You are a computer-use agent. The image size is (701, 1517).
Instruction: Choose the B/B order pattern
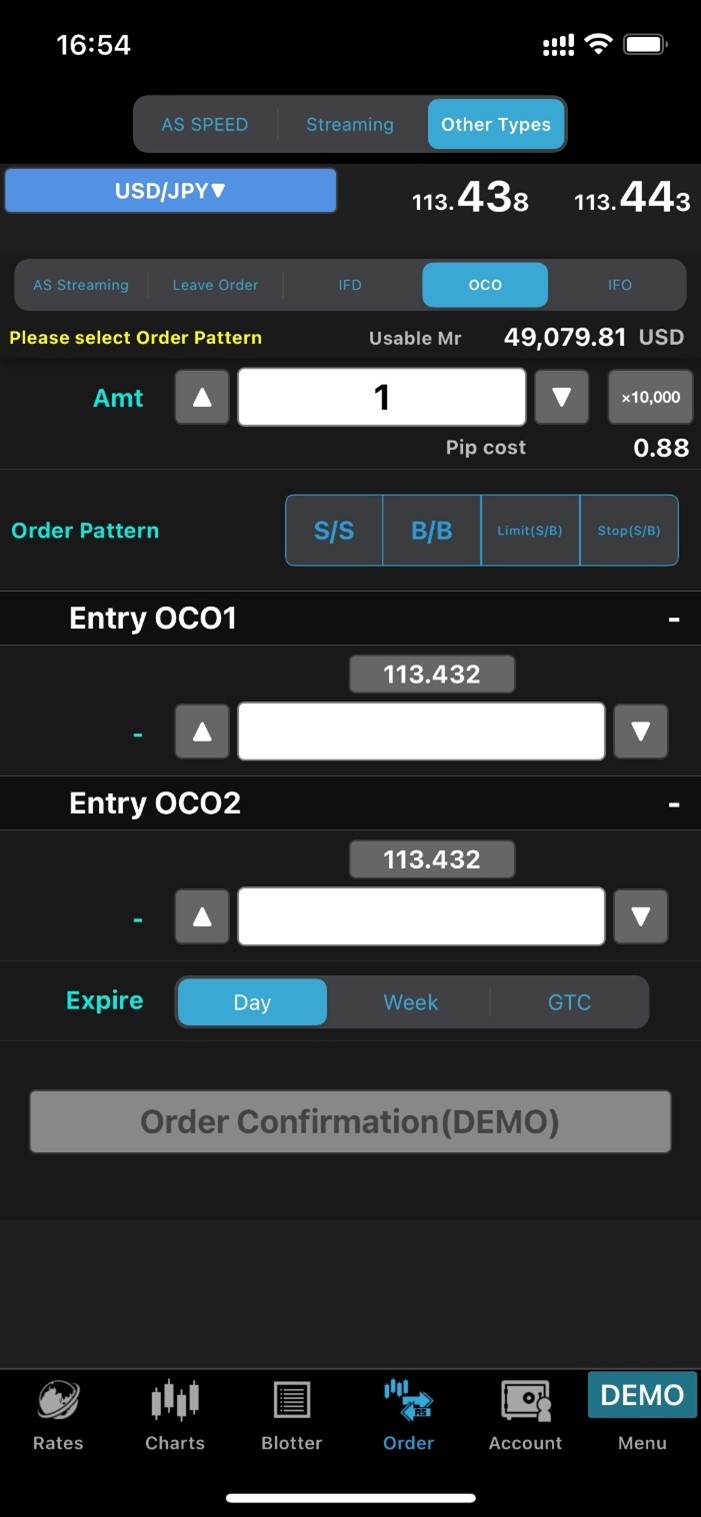click(x=432, y=530)
